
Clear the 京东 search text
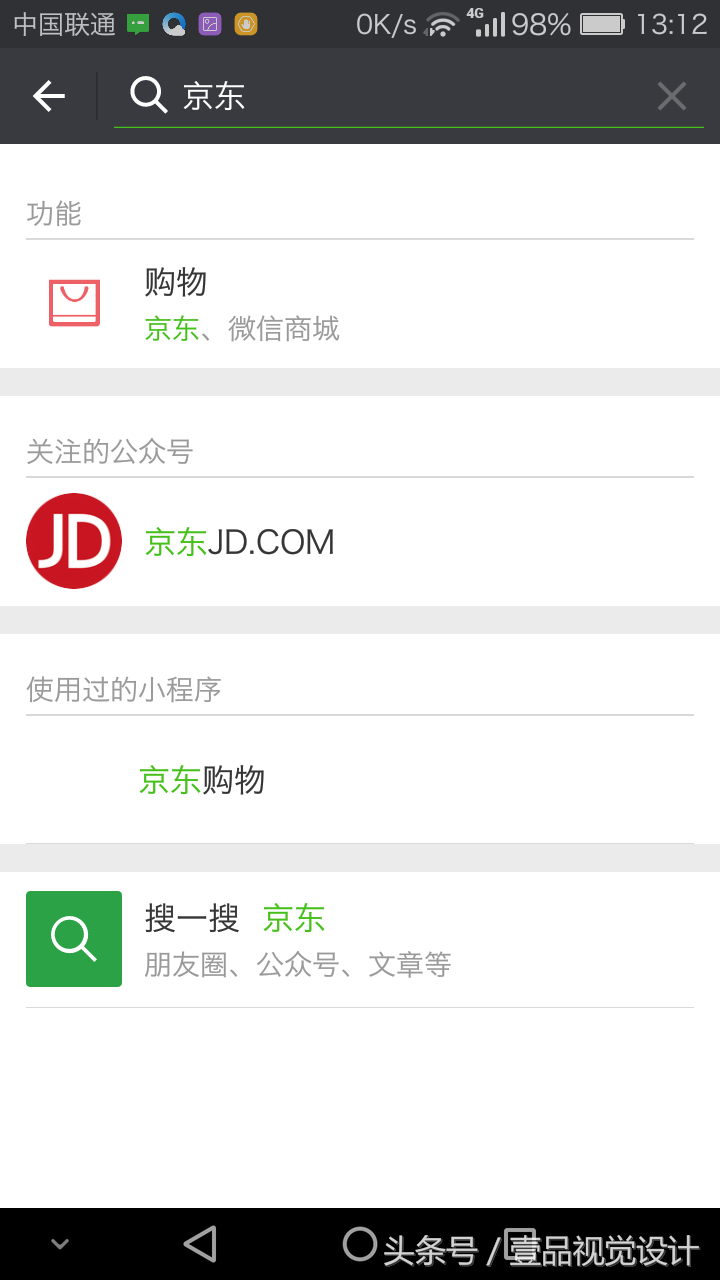(x=671, y=96)
